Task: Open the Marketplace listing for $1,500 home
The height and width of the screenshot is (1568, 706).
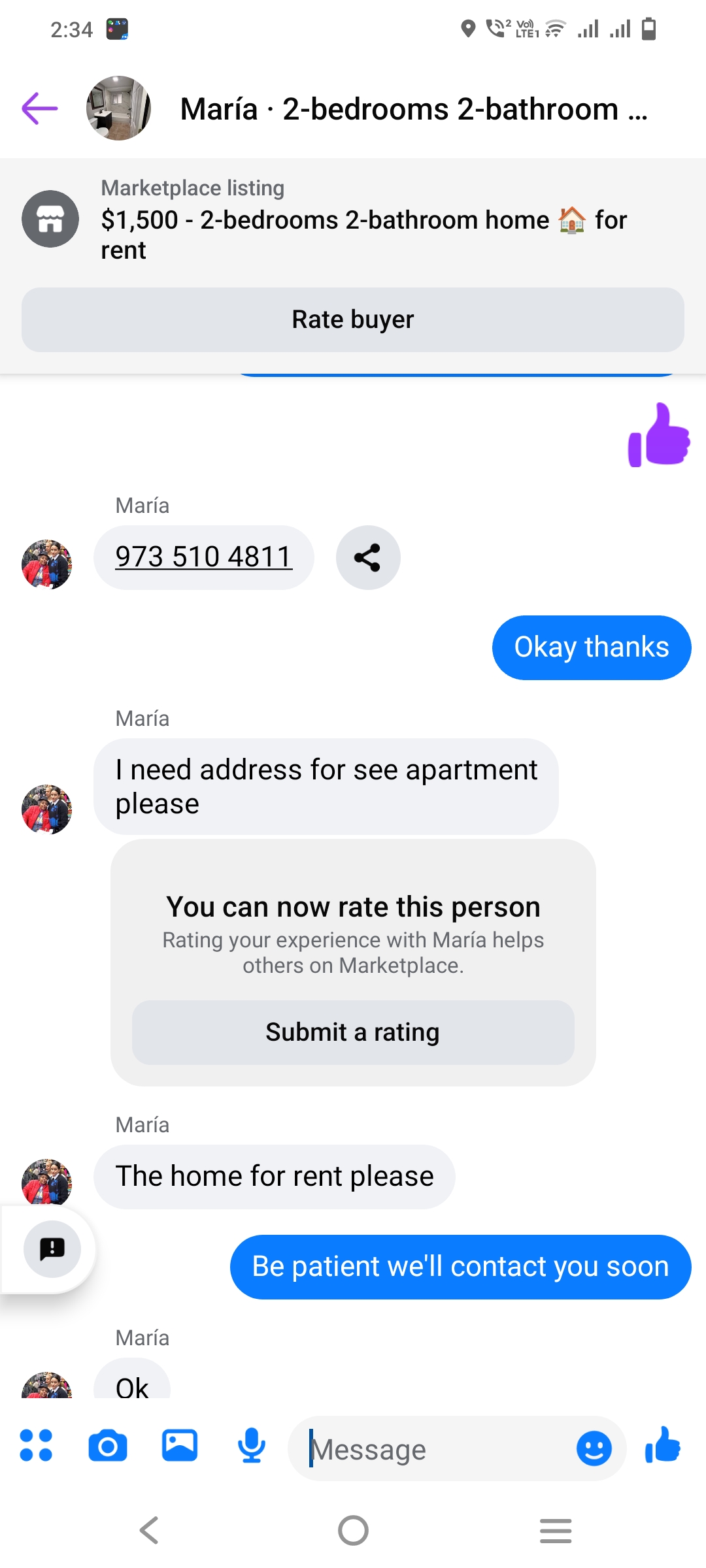Action: (363, 220)
